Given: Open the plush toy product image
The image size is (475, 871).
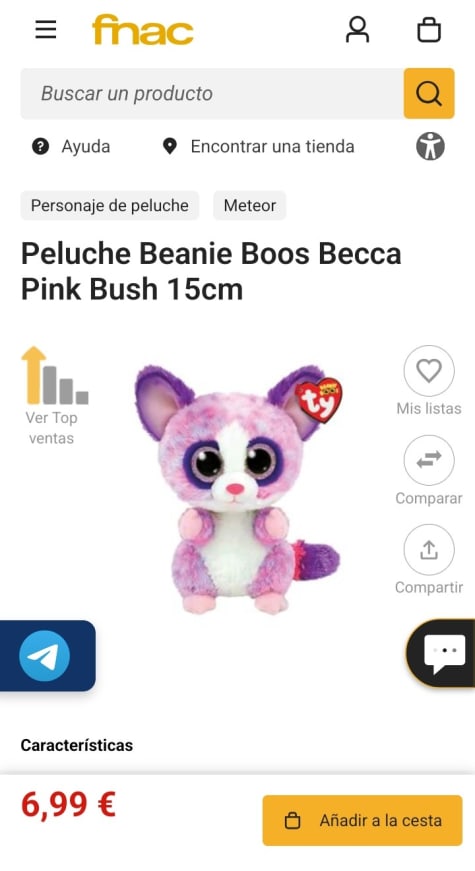Looking at the screenshot, I should point(238,489).
